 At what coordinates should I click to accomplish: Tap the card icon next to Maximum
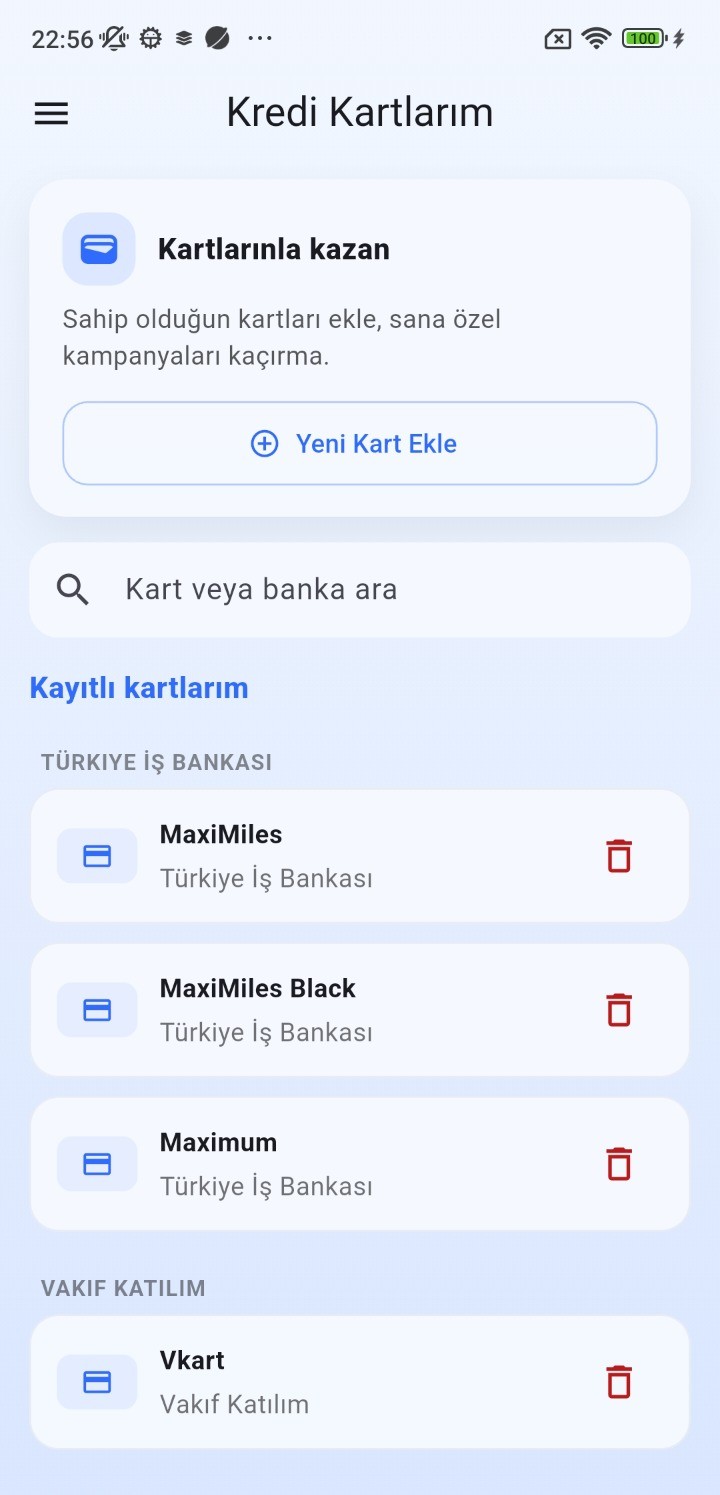coord(97,1164)
